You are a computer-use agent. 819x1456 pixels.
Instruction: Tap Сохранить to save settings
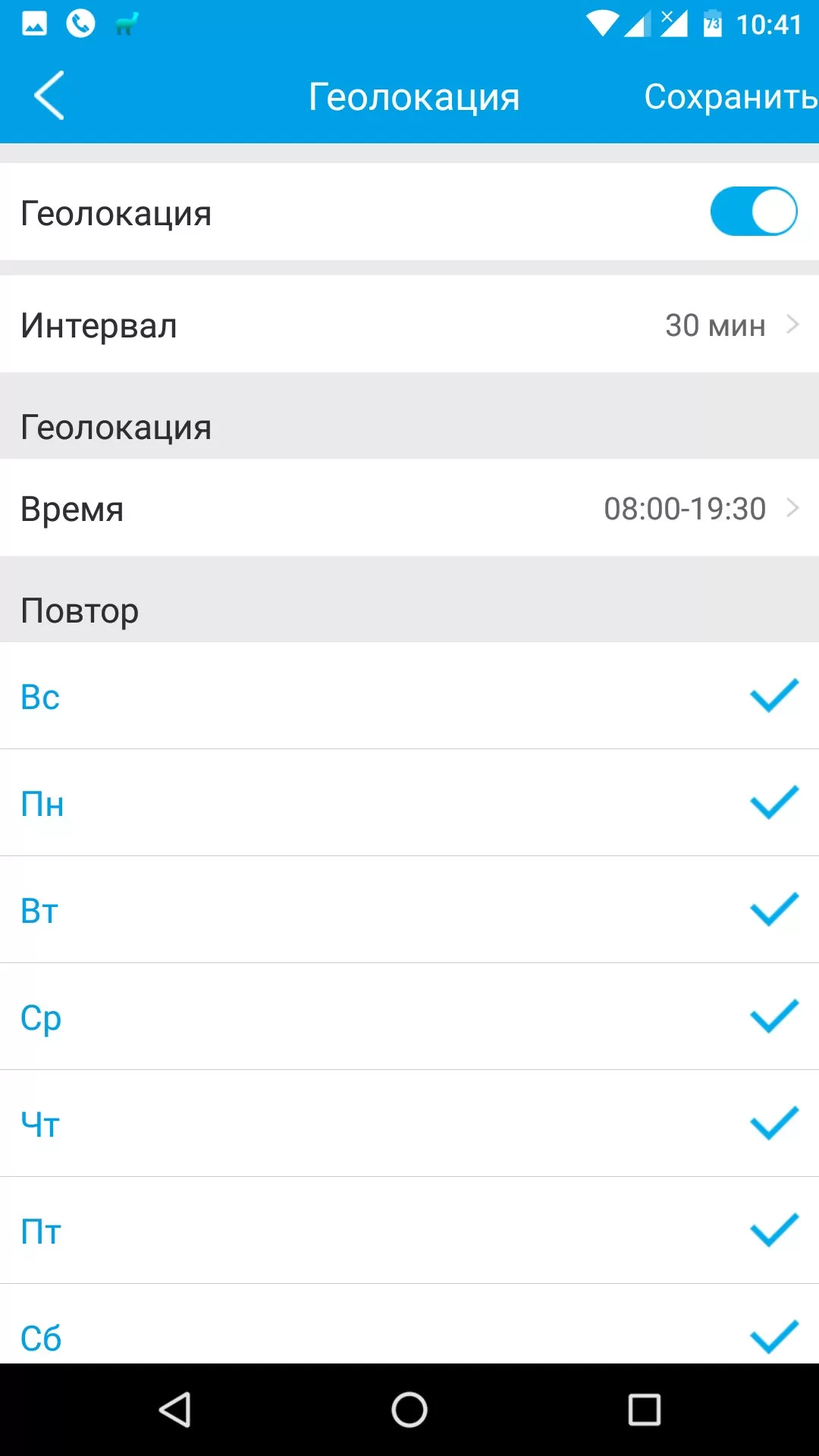[x=730, y=96]
